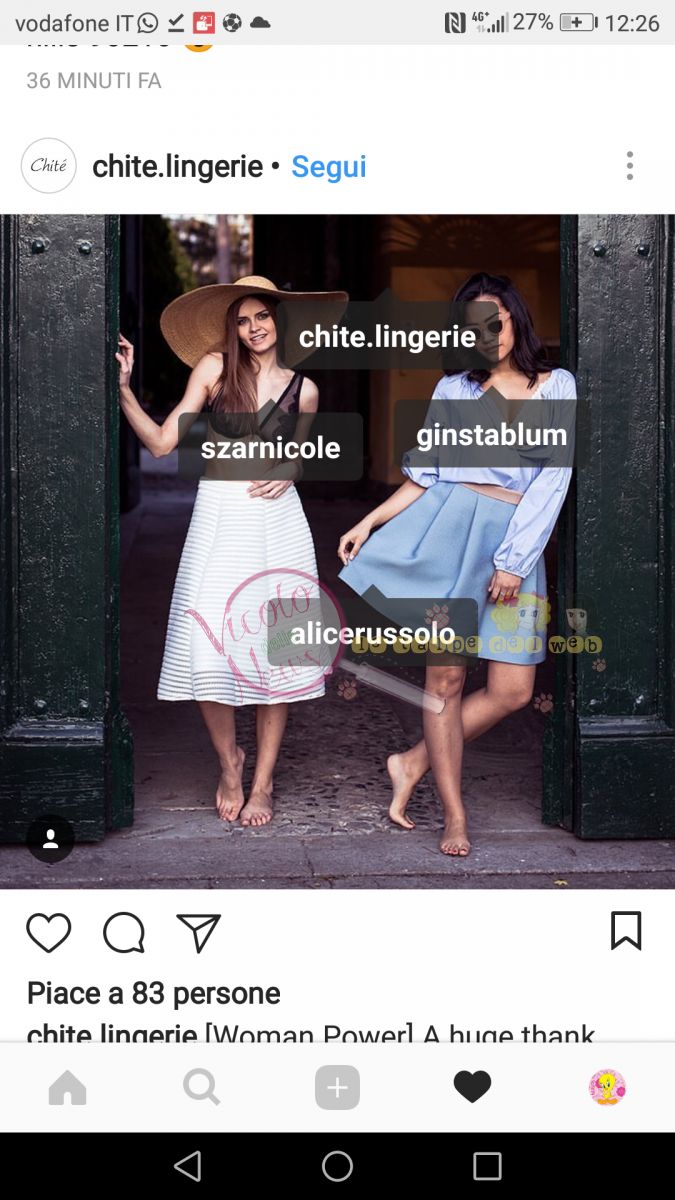The image size is (675, 1200).
Task: Open the szarnicole tag on the photo
Action: 270,448
